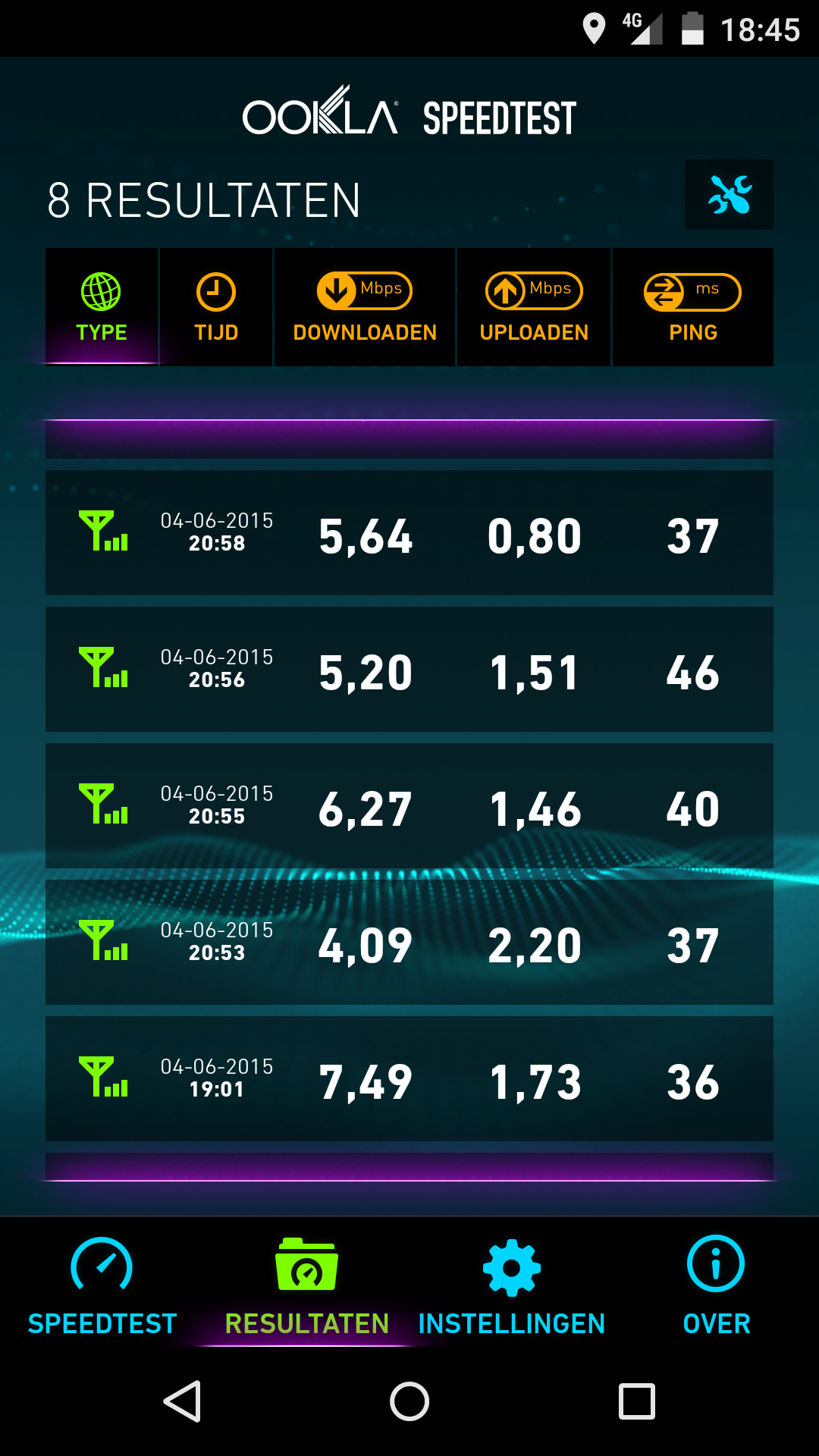Sort results by Downloaden speed
819x1456 pixels.
tap(365, 307)
